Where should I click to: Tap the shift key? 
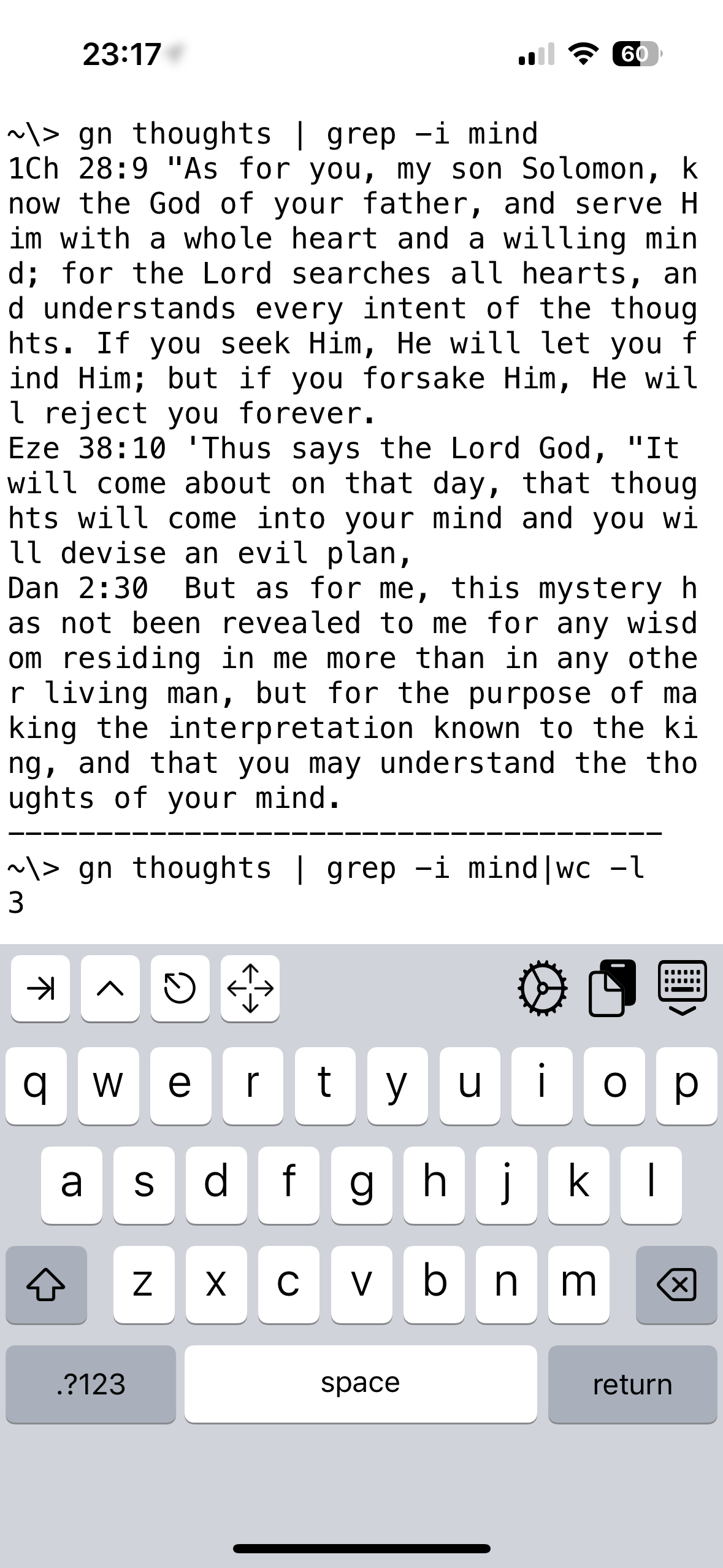coord(46,1284)
